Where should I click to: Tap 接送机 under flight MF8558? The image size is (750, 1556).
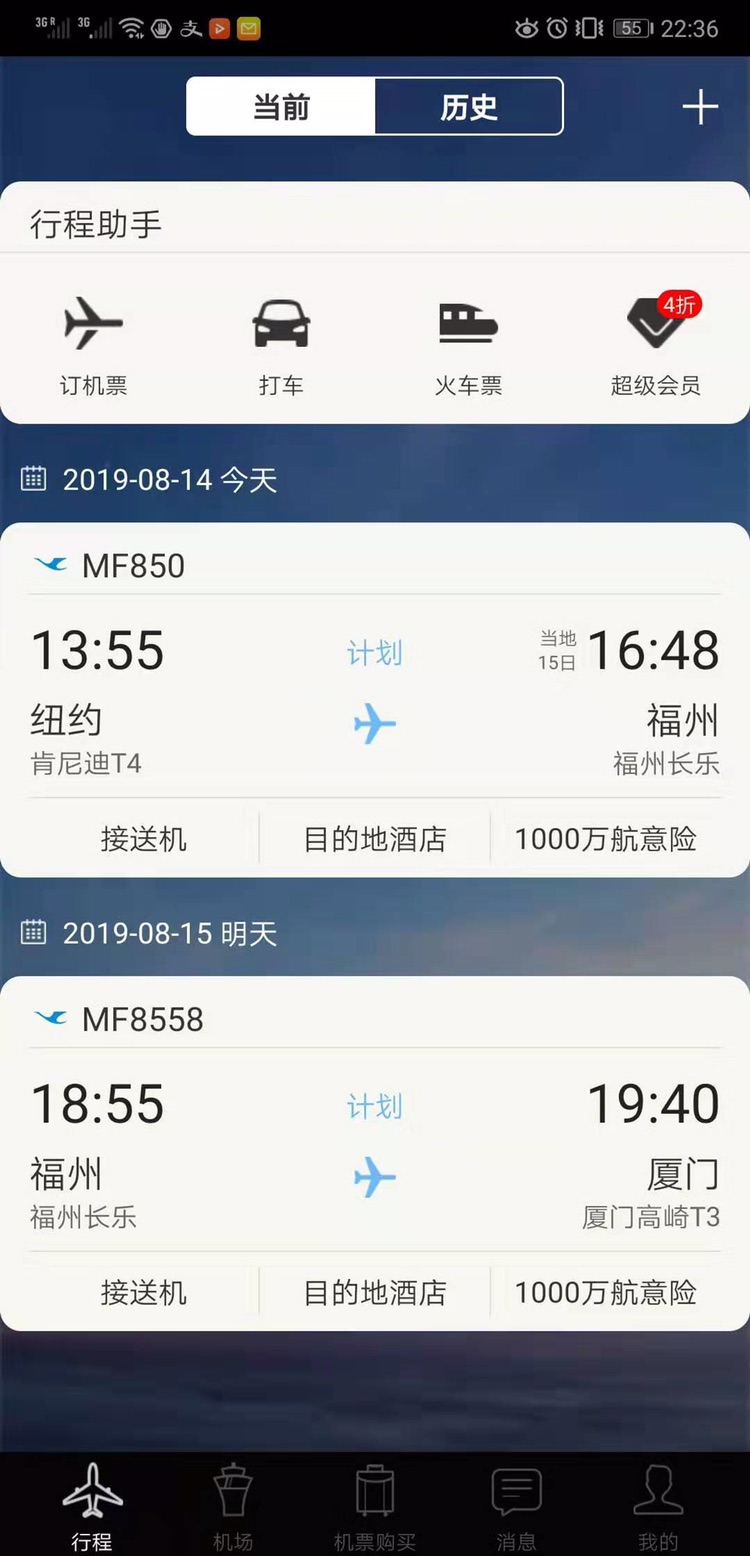pyautogui.click(x=143, y=1292)
